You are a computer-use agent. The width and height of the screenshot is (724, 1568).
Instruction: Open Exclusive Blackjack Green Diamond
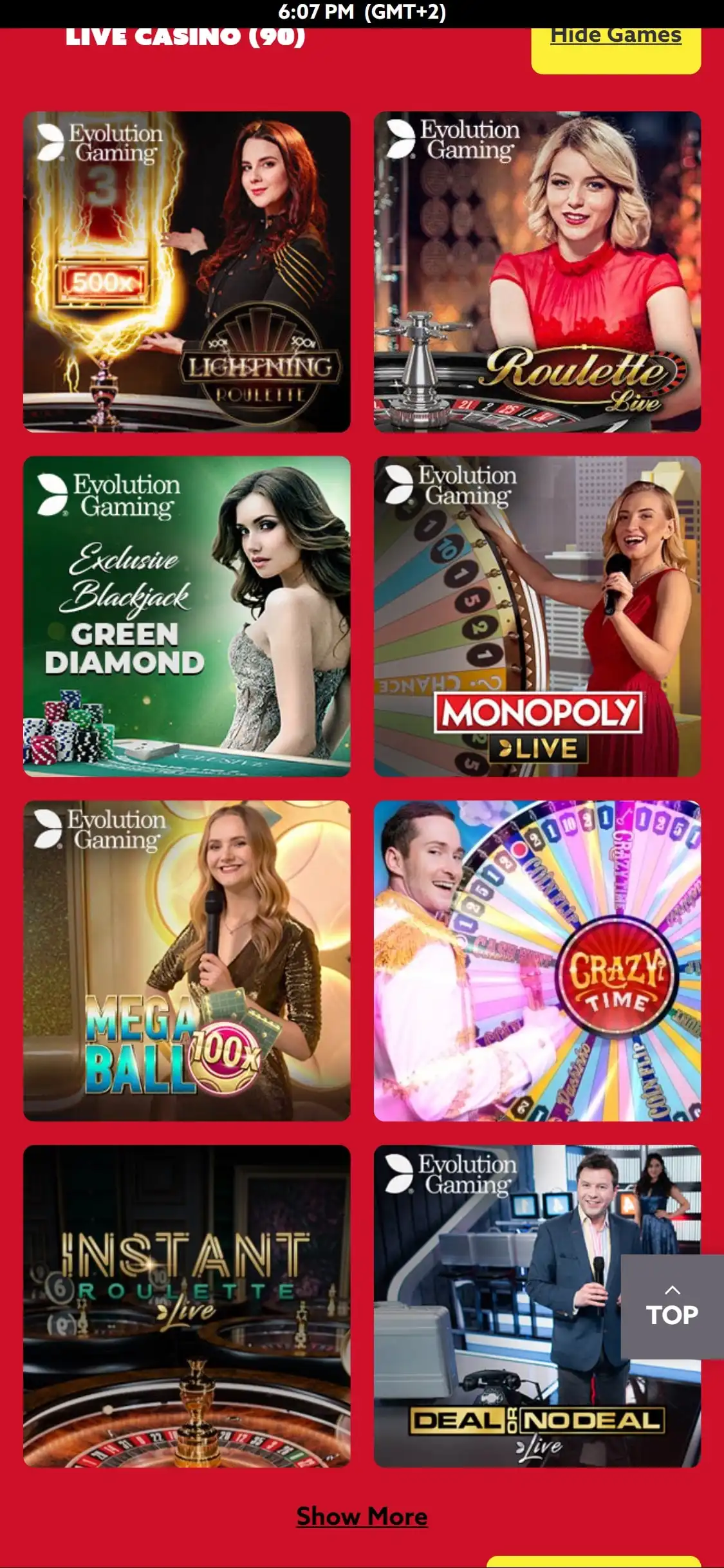(187, 616)
